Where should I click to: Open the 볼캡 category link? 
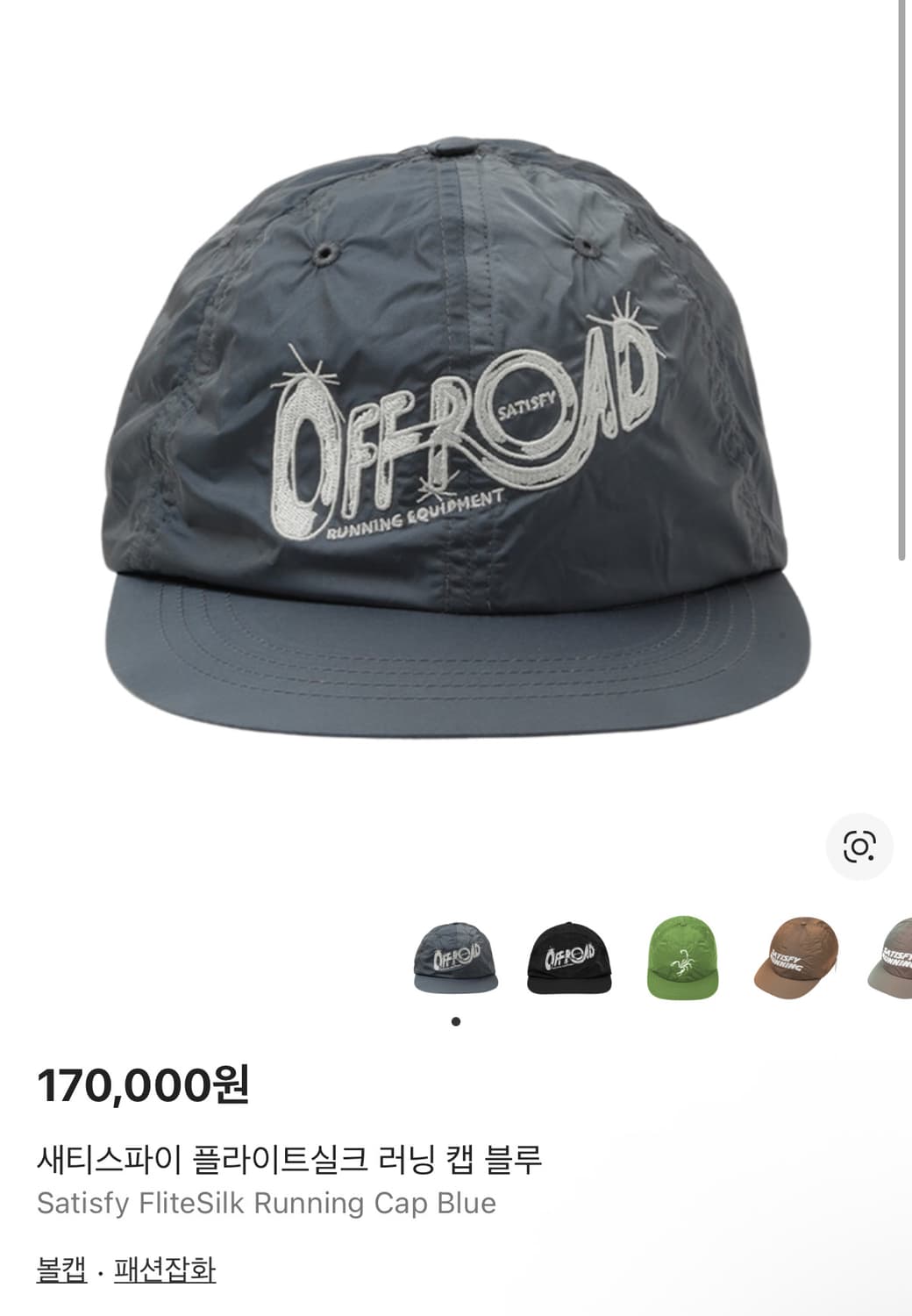[61, 1270]
